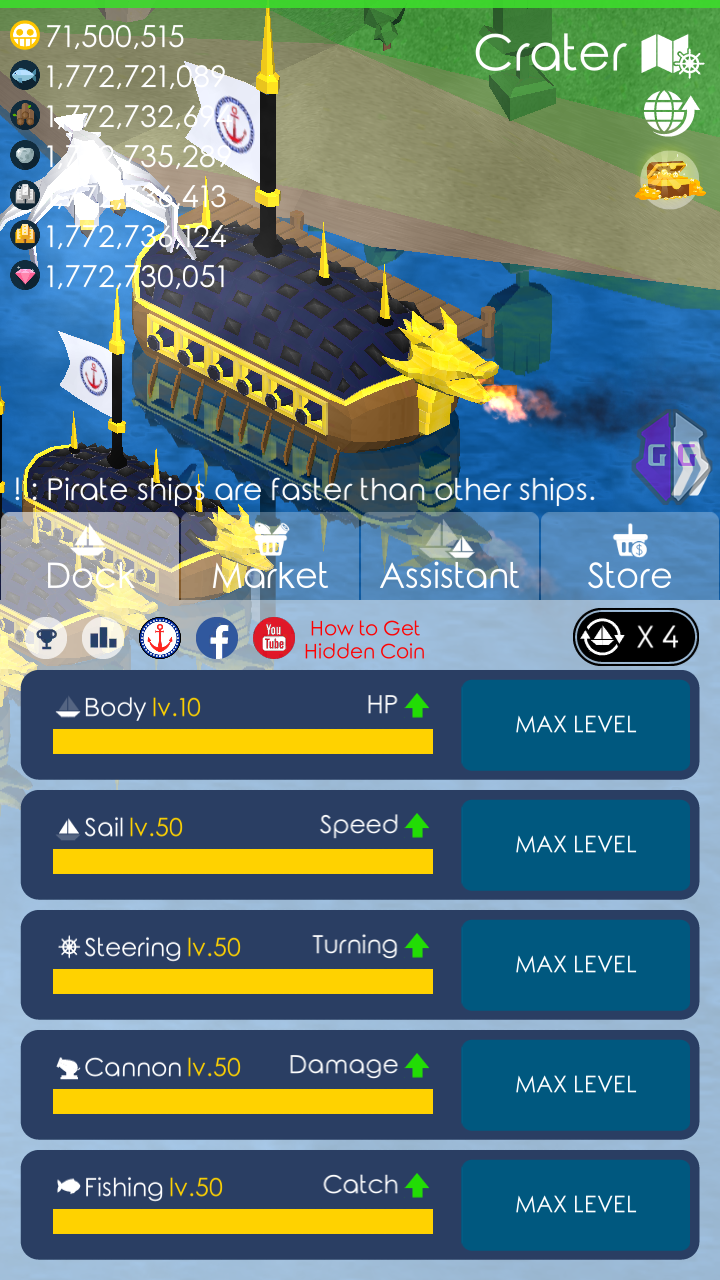720x1280 pixels.
Task: Tap MAX LEVEL button for Steering
Action: pyautogui.click(x=576, y=965)
